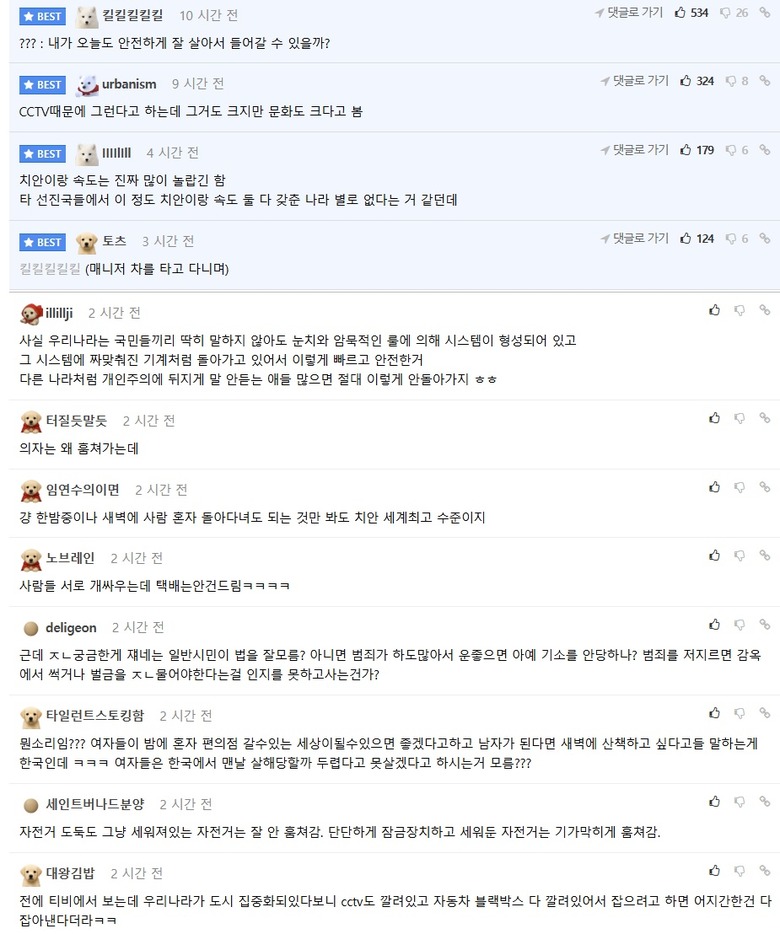Upvote 대왕김밥's comment
Image resolution: width=780 pixels, height=934 pixels.
[714, 870]
